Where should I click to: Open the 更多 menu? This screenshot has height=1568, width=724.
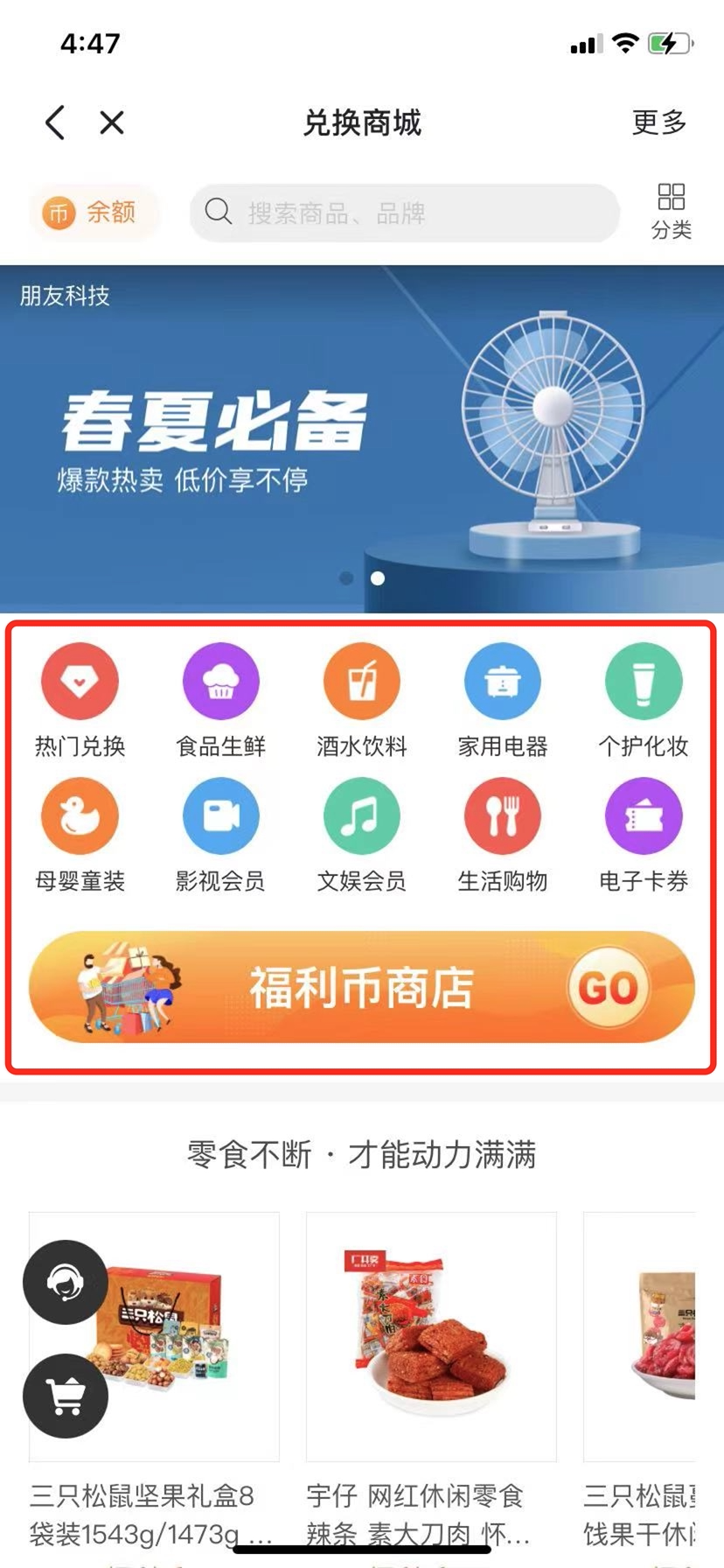point(659,122)
